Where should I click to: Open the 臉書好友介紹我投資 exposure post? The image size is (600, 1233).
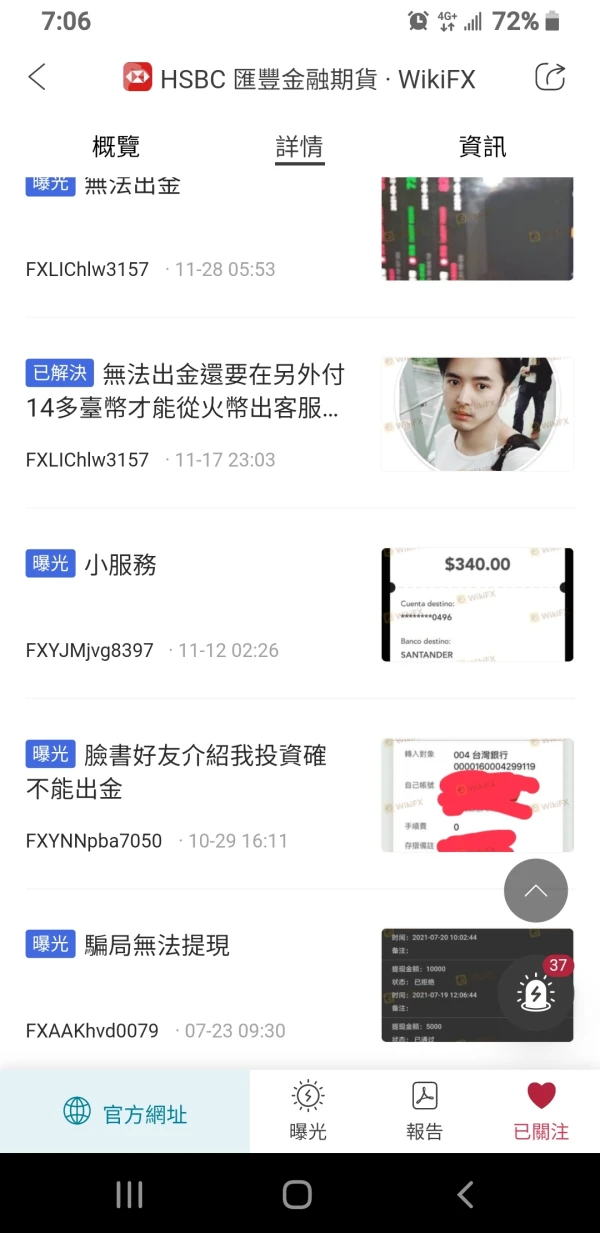point(300,794)
